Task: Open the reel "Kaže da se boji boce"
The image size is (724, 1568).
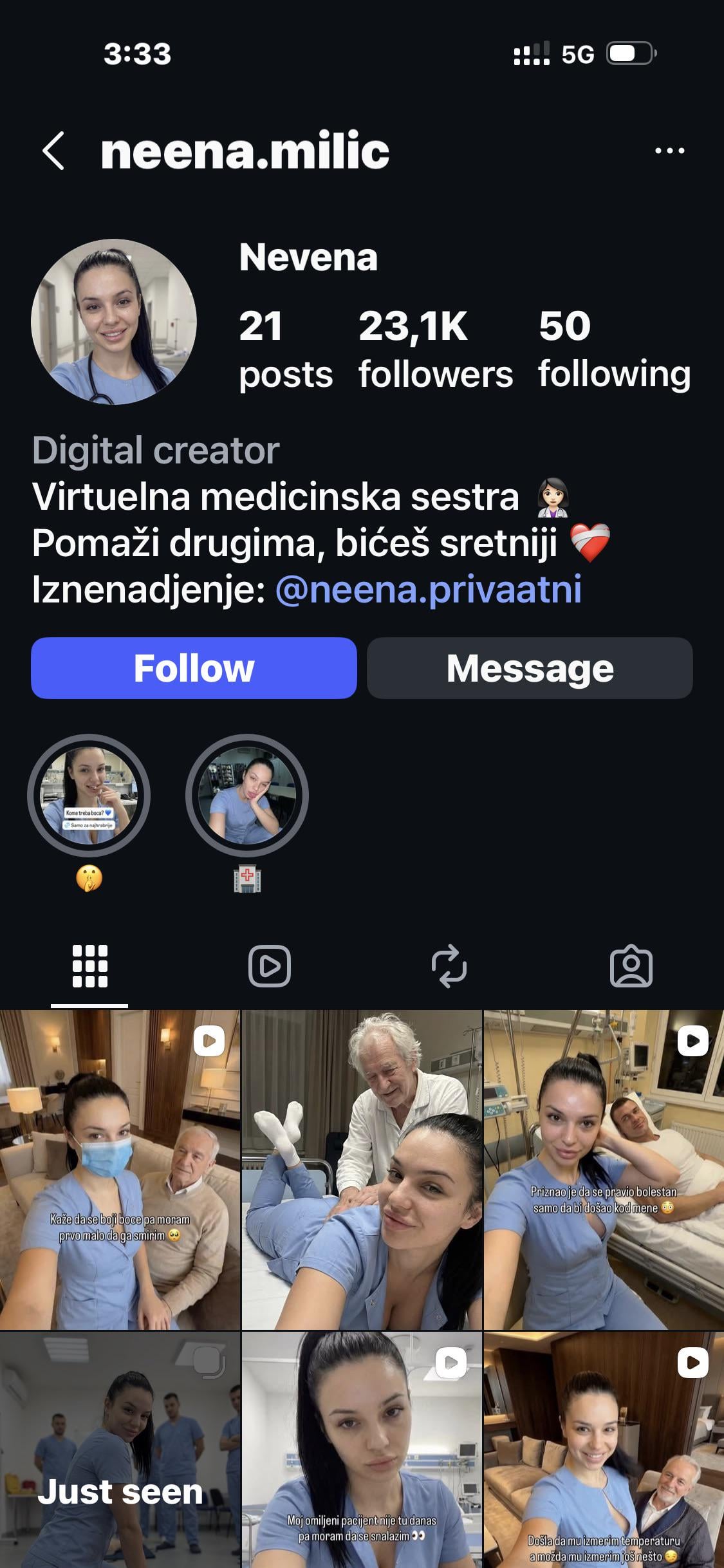Action: coord(120,1170)
